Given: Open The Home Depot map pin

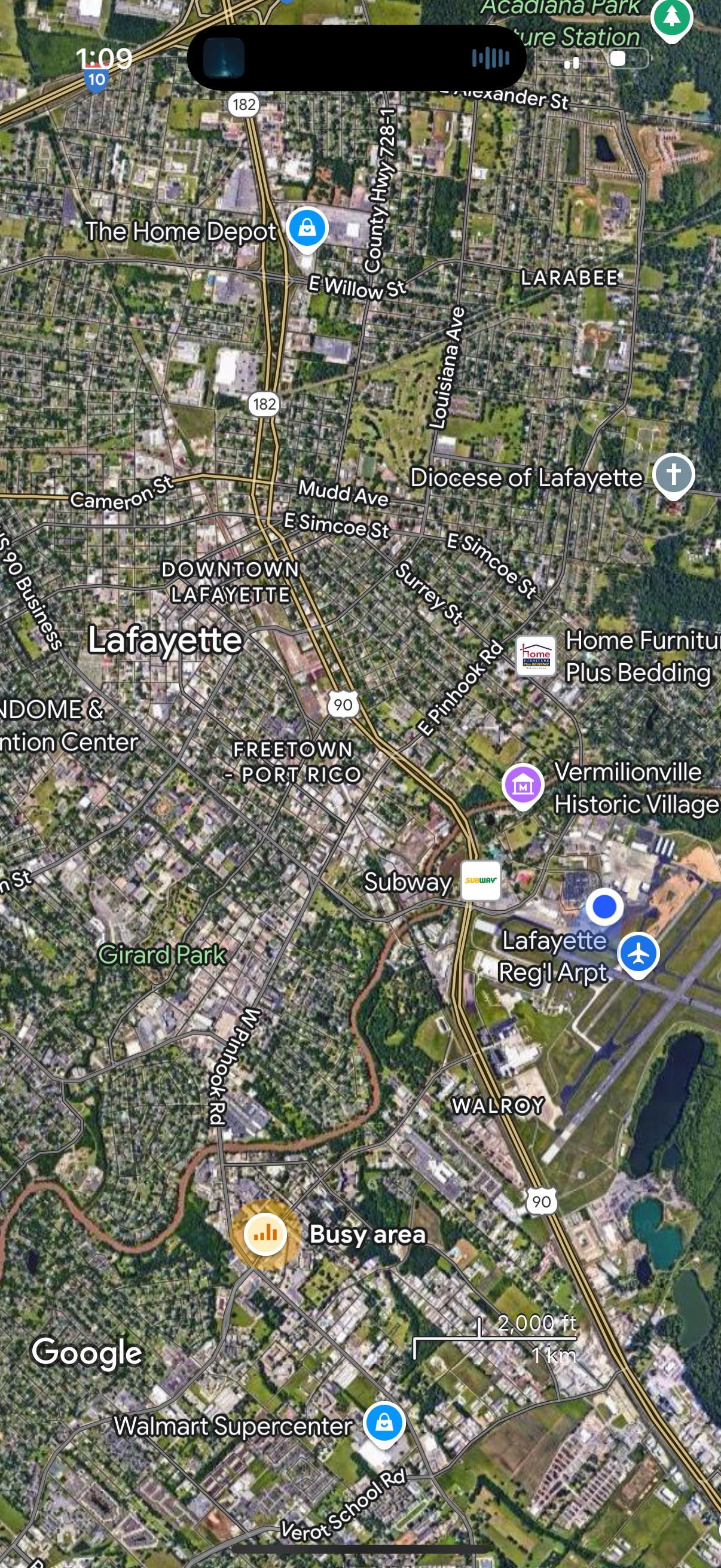Looking at the screenshot, I should 307,230.
